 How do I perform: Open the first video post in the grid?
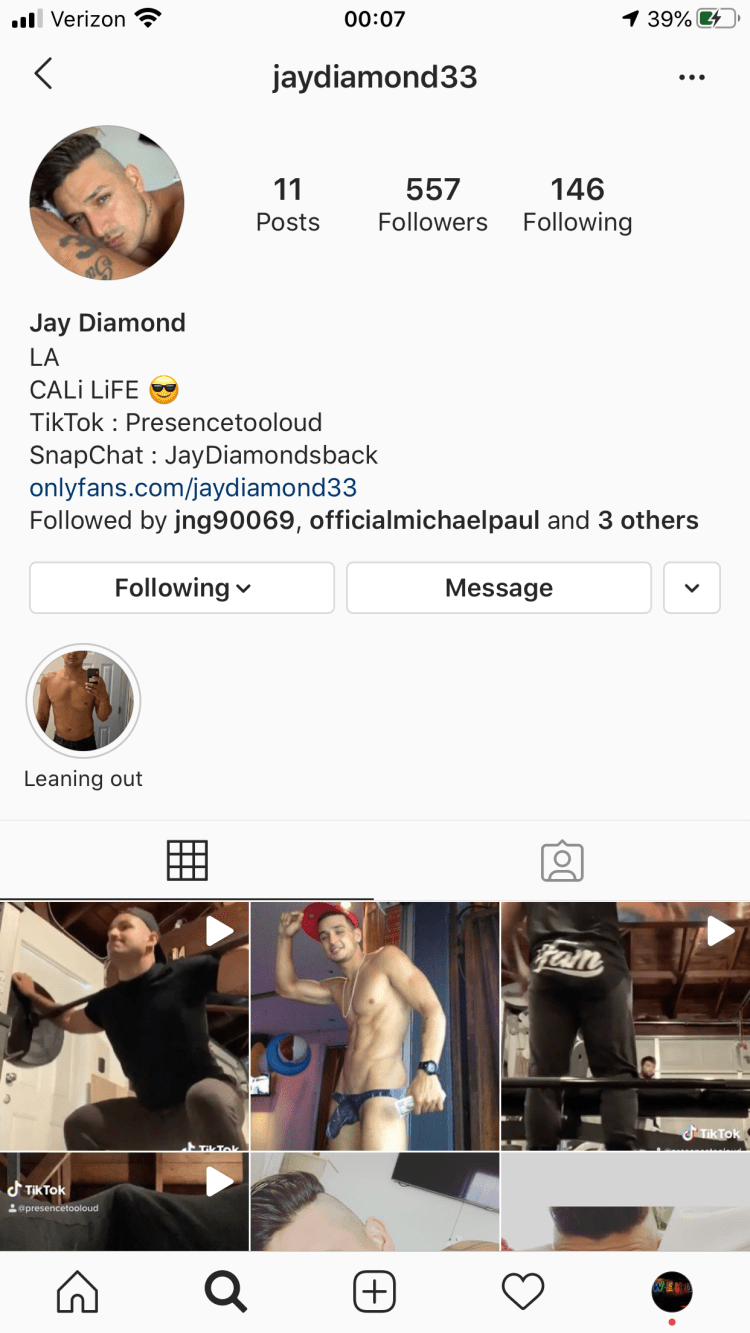(124, 1025)
